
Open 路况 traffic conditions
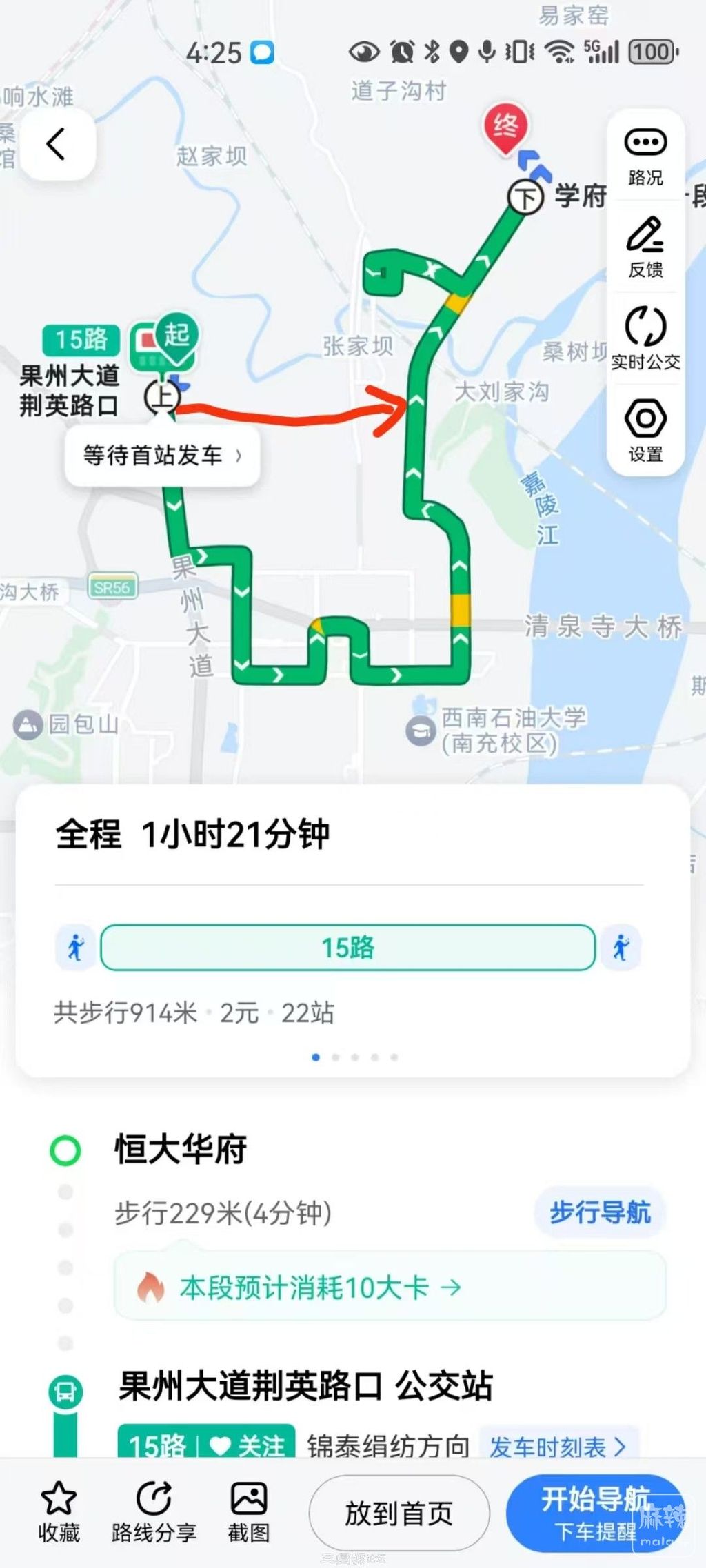(645, 156)
